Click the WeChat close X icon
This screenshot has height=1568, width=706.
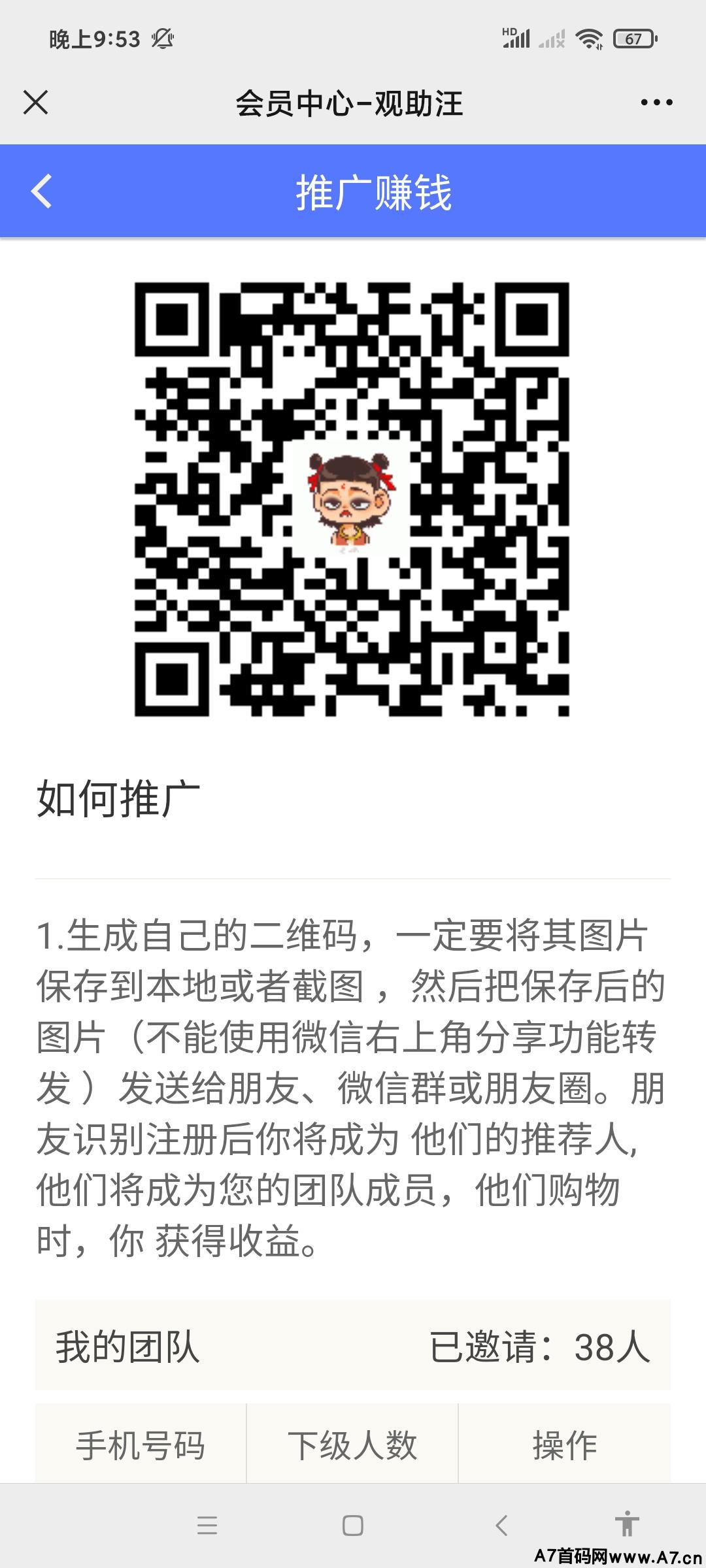[36, 103]
